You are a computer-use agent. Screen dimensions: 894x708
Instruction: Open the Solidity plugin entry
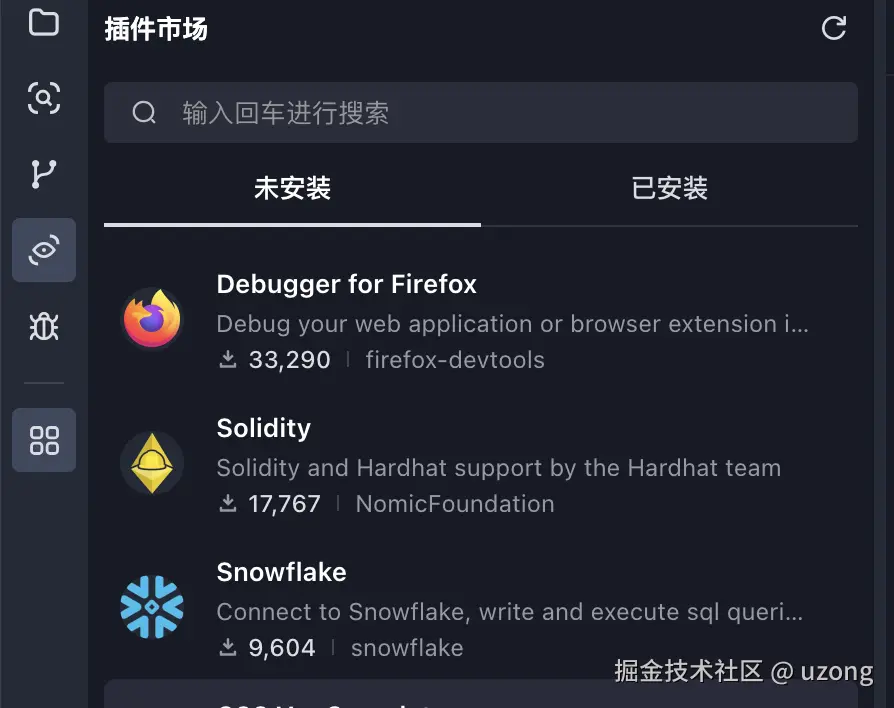[x=264, y=429]
